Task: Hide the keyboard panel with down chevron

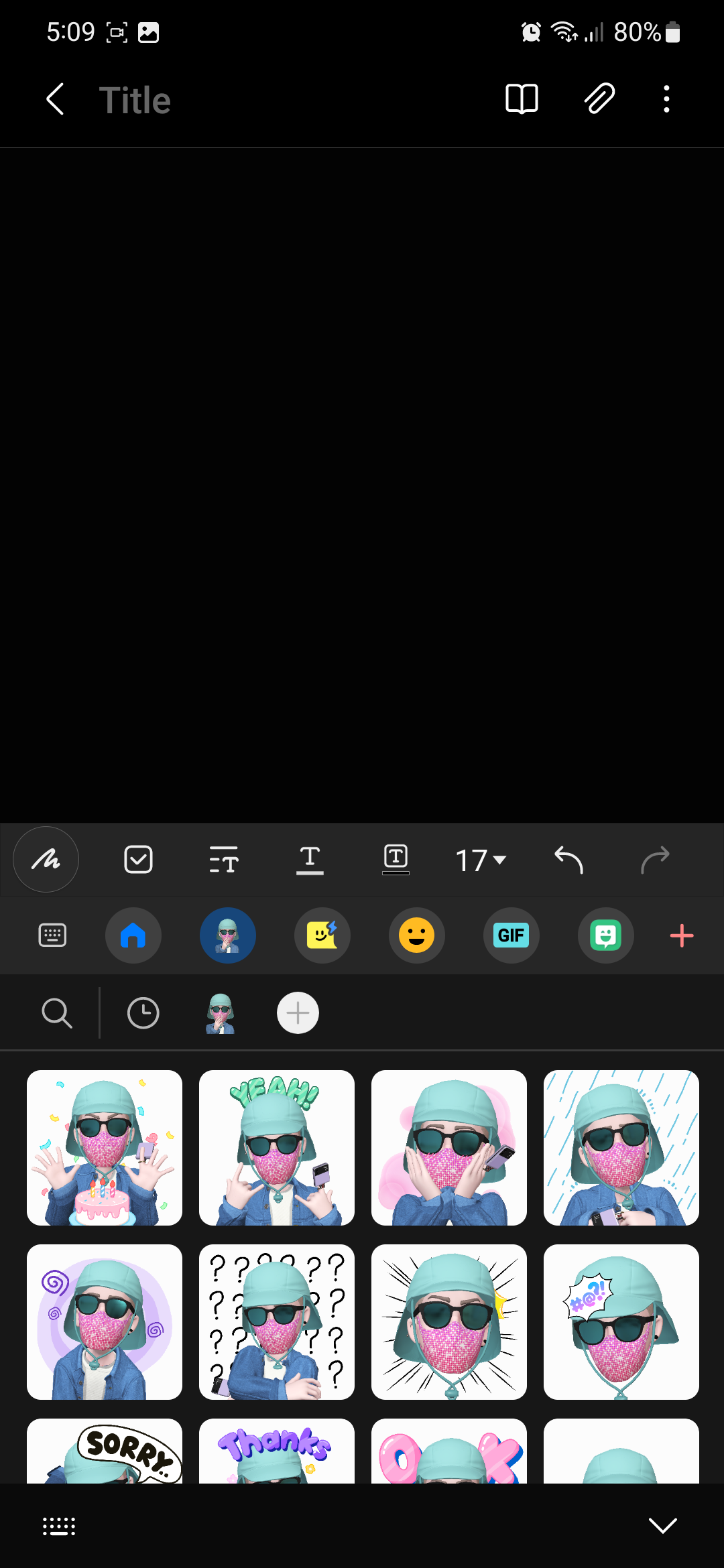Action: click(x=662, y=1526)
